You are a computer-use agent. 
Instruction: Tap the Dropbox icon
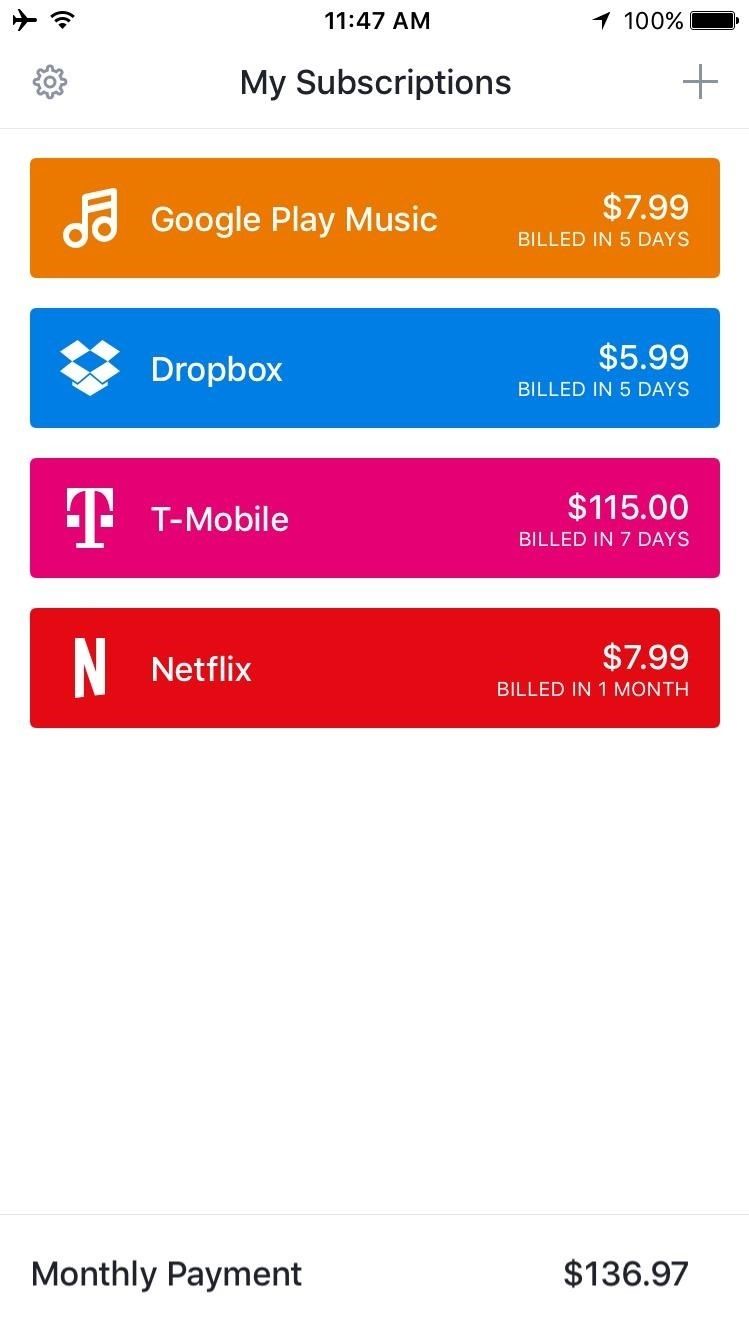[x=90, y=368]
